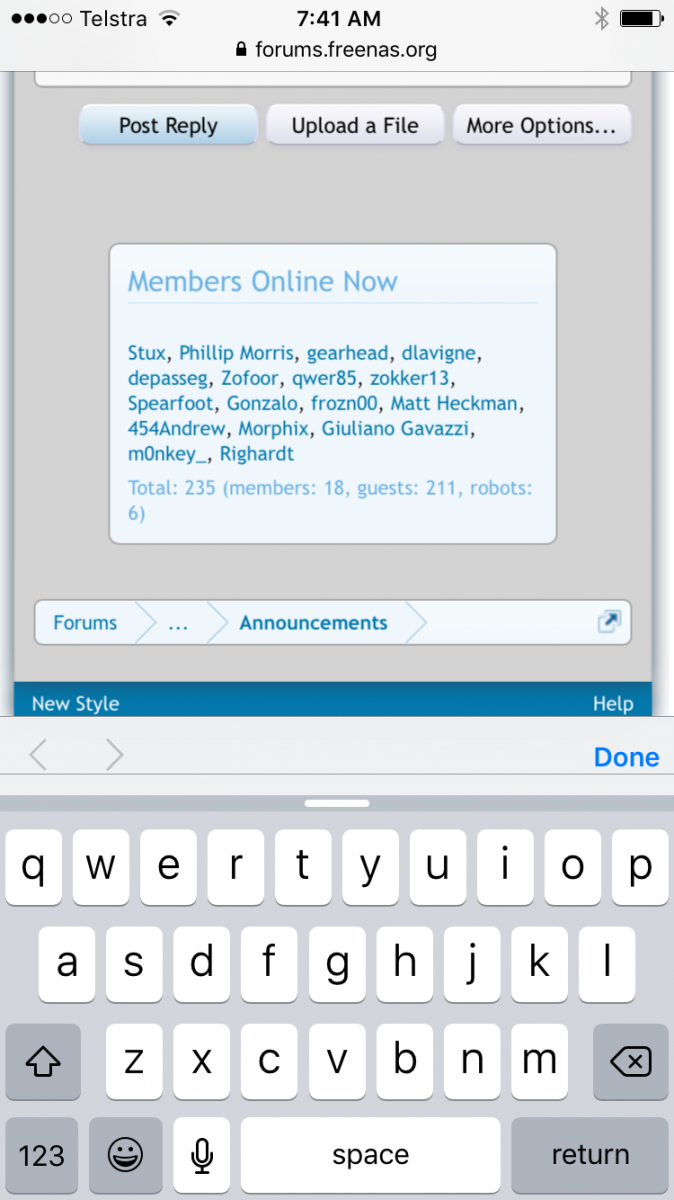Image resolution: width=674 pixels, height=1200 pixels.
Task: Open the Help link
Action: (x=612, y=704)
